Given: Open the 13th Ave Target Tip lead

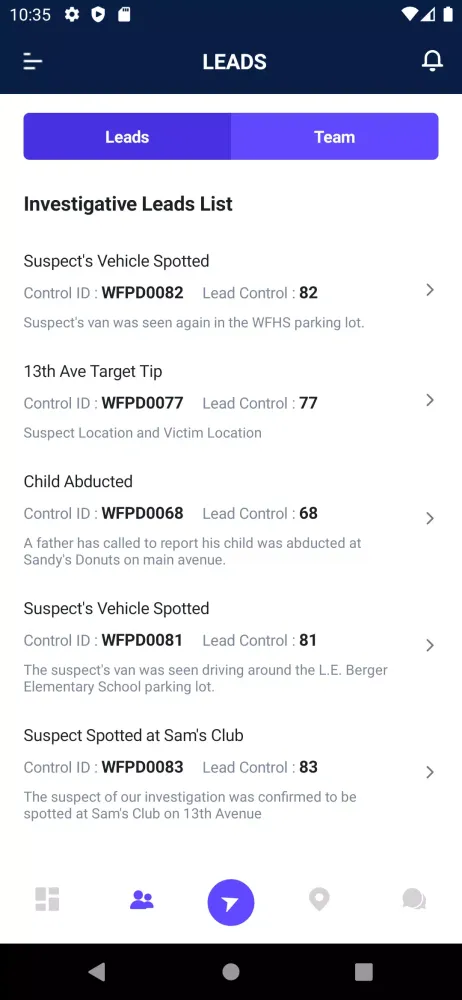Looking at the screenshot, I should (231, 402).
